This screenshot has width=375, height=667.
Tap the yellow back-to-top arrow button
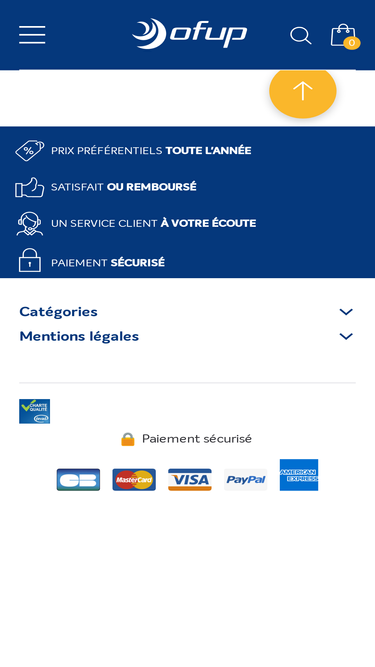303,91
